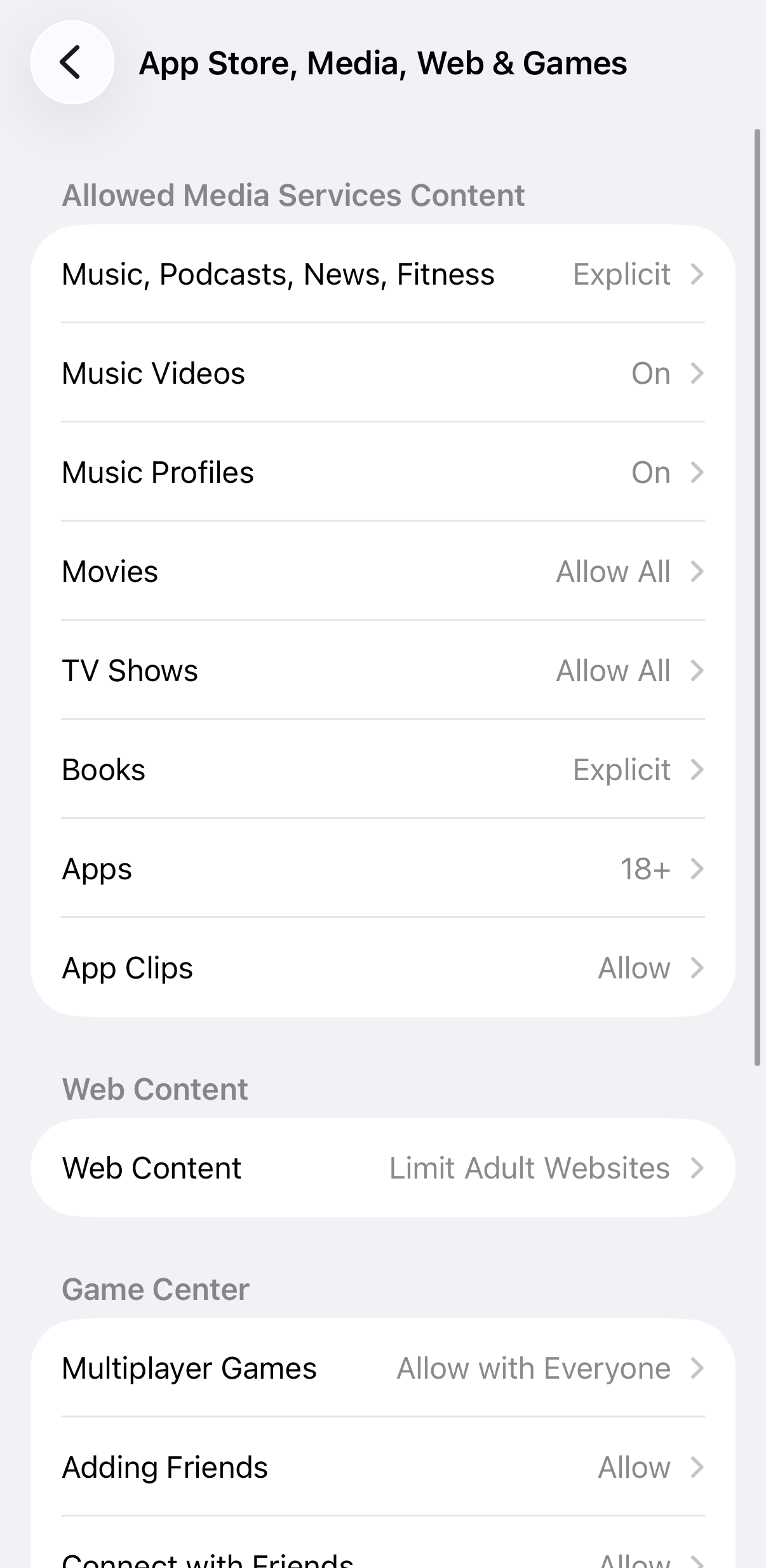Tap the Books explicit content row
The height and width of the screenshot is (1568, 766).
382,770
